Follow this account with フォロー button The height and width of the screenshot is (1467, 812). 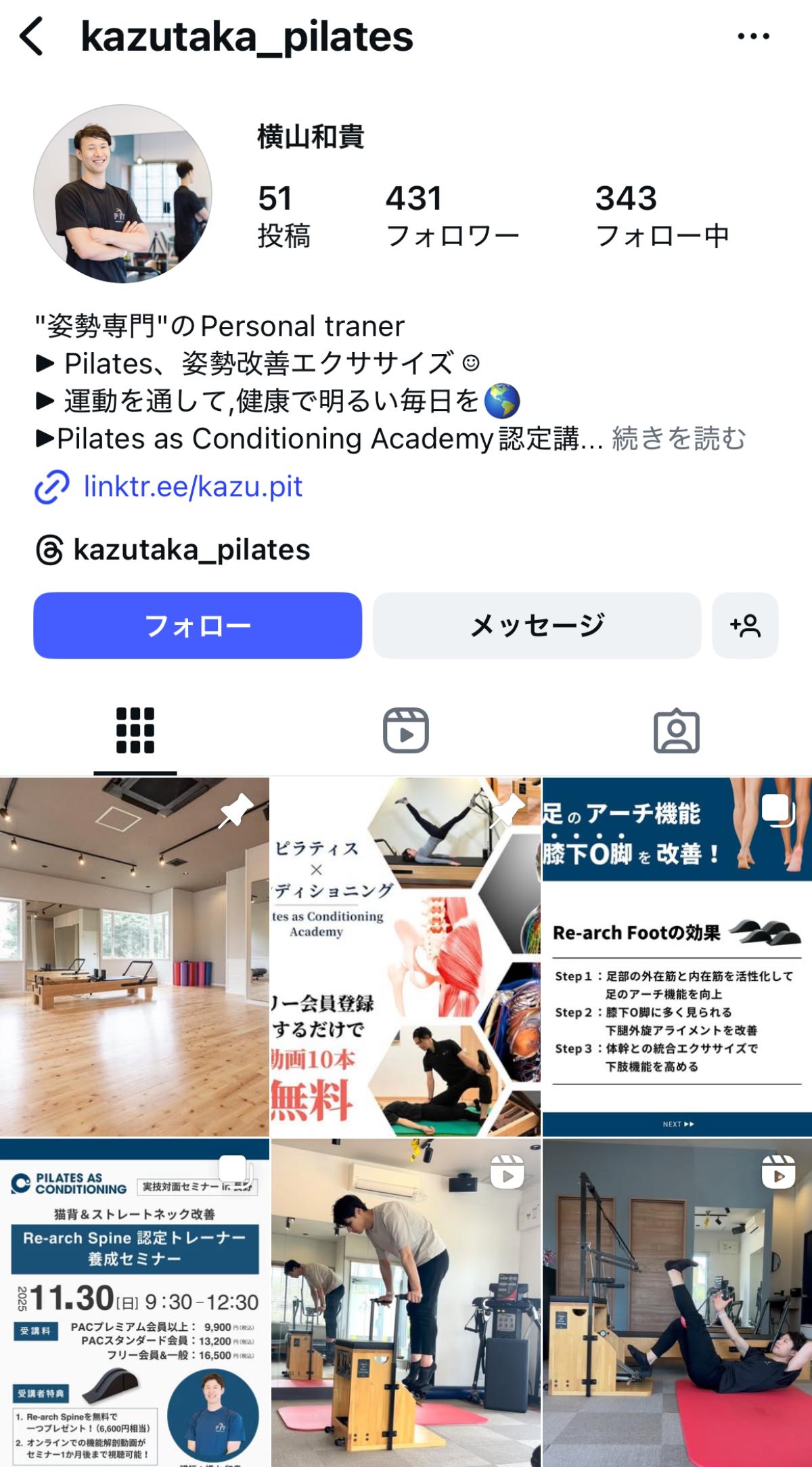(x=198, y=626)
